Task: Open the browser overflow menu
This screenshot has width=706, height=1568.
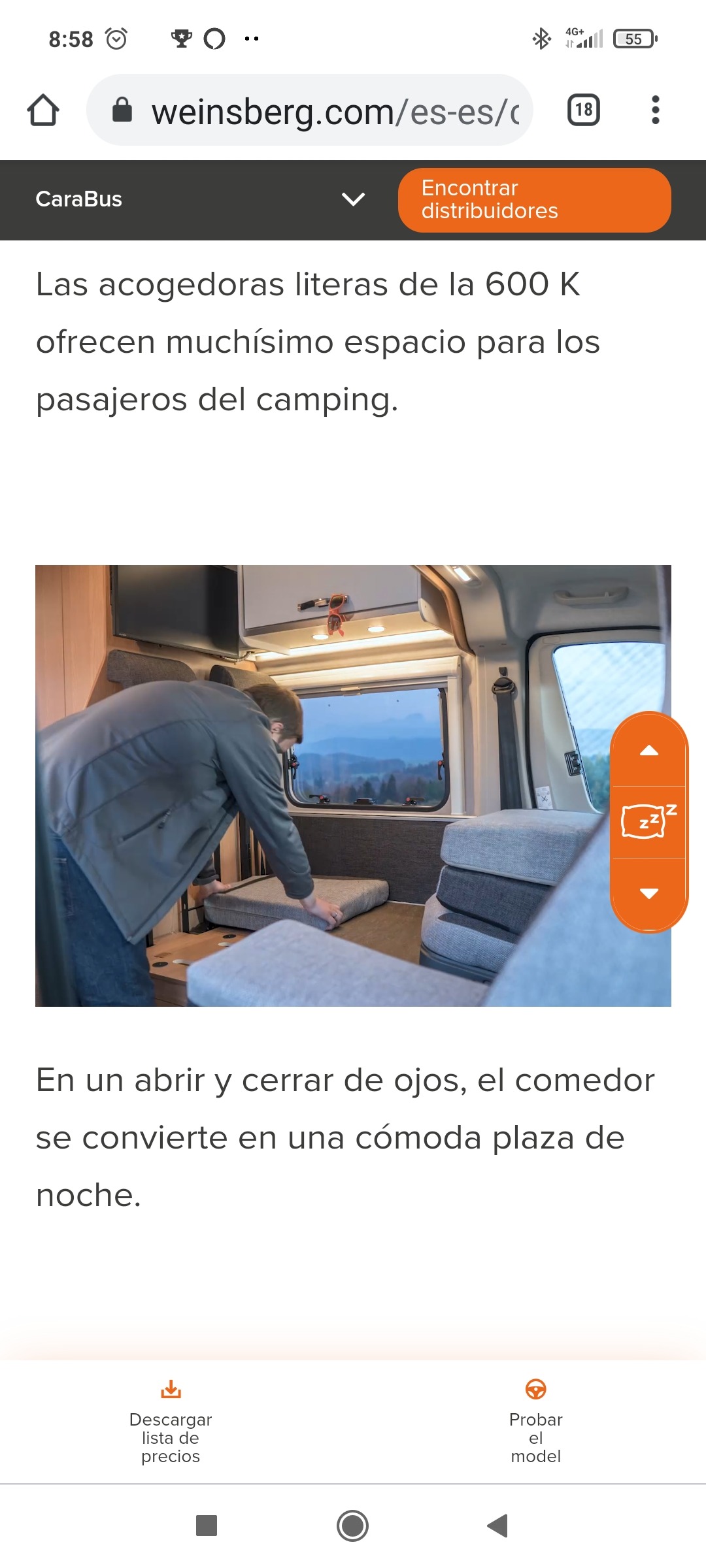Action: 655,110
